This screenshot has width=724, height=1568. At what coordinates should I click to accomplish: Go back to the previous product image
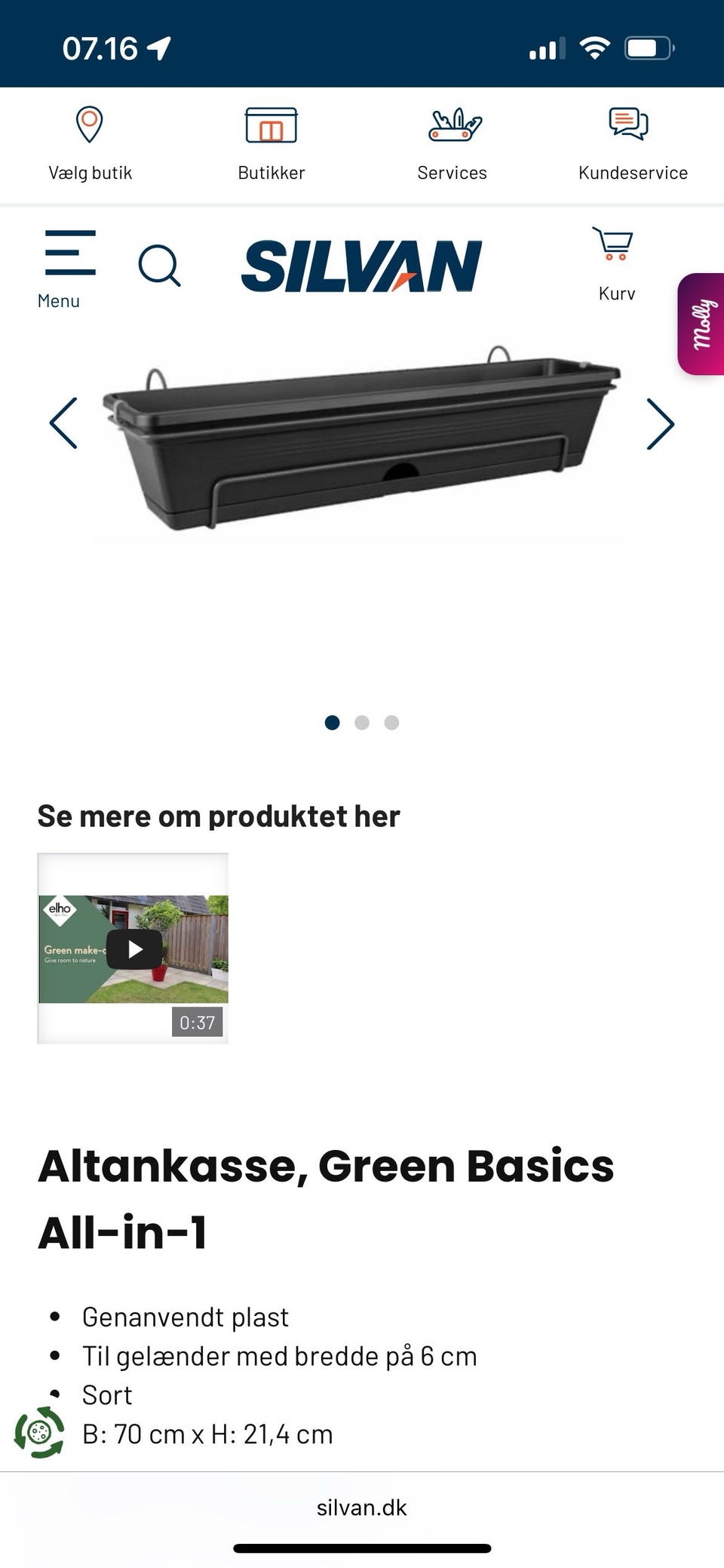[x=63, y=424]
